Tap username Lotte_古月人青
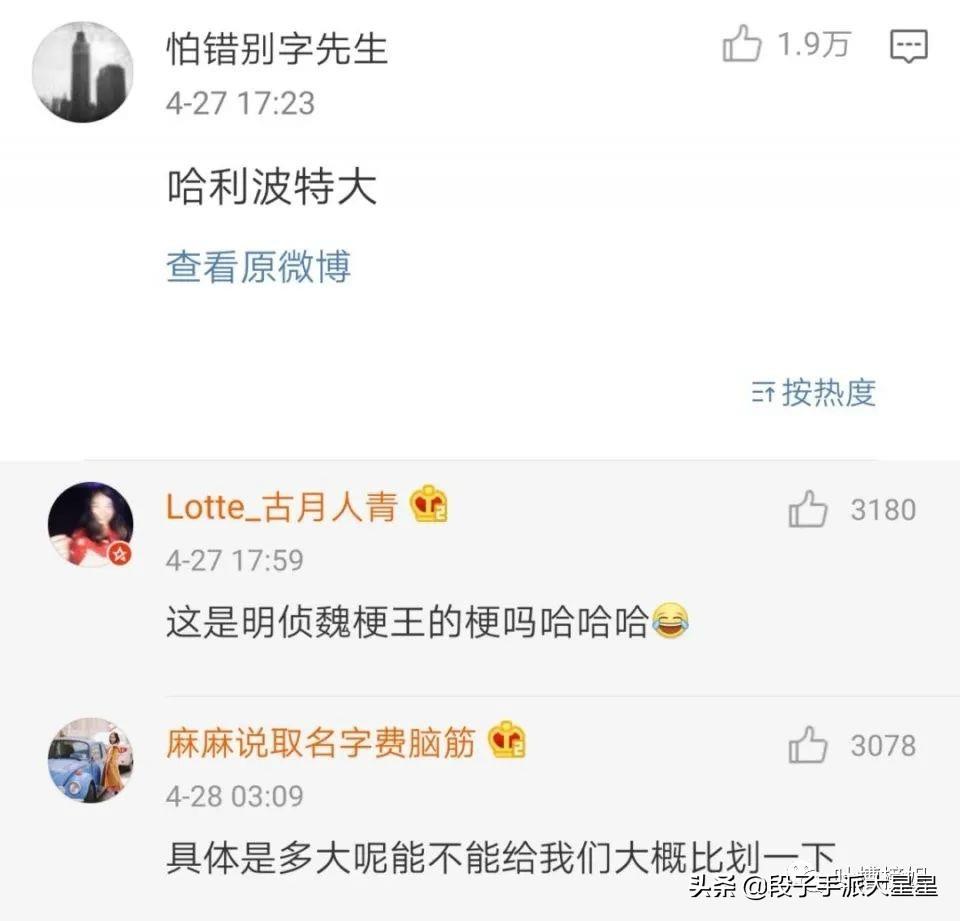 click(281, 507)
